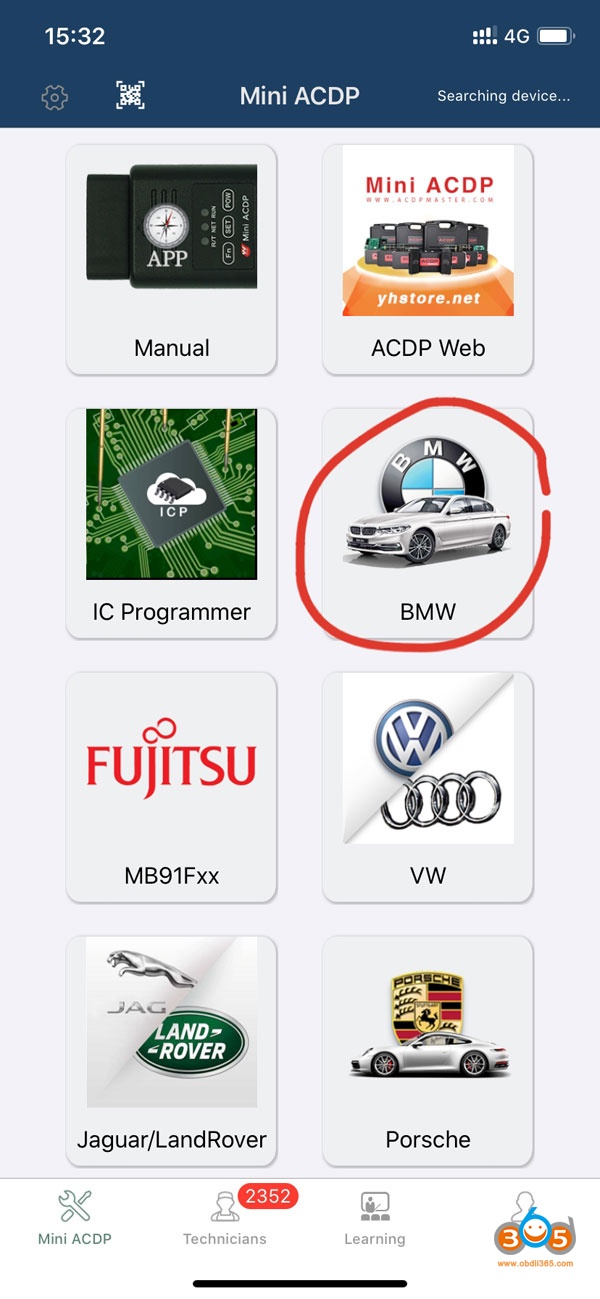The height and width of the screenshot is (1299, 600).
Task: Open the MB91Fxx Fujitsu module
Action: [x=171, y=786]
